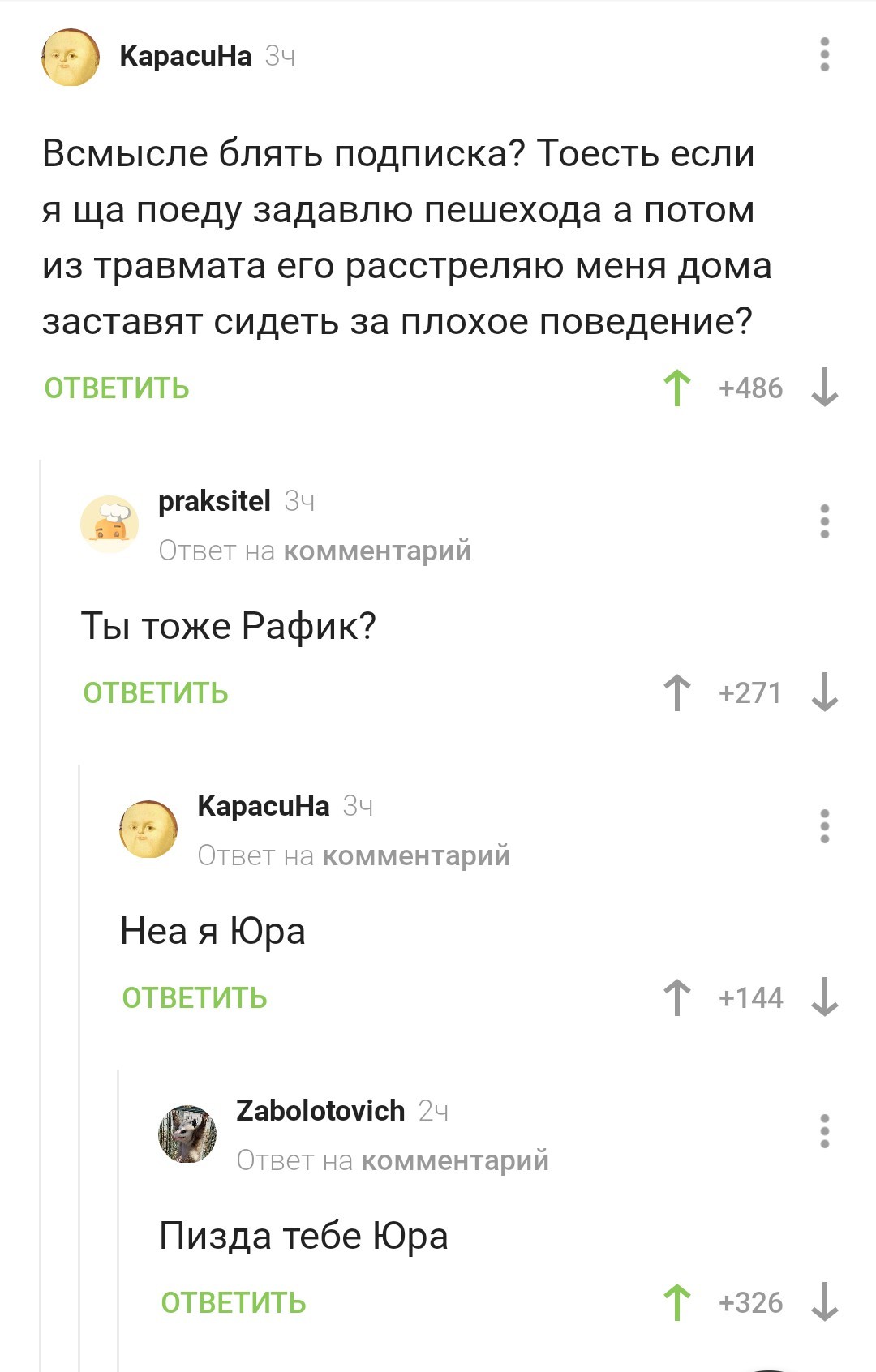This screenshot has width=876, height=1372.
Task: Open overflow menu on КарасиНа's top comment
Action: [824, 54]
